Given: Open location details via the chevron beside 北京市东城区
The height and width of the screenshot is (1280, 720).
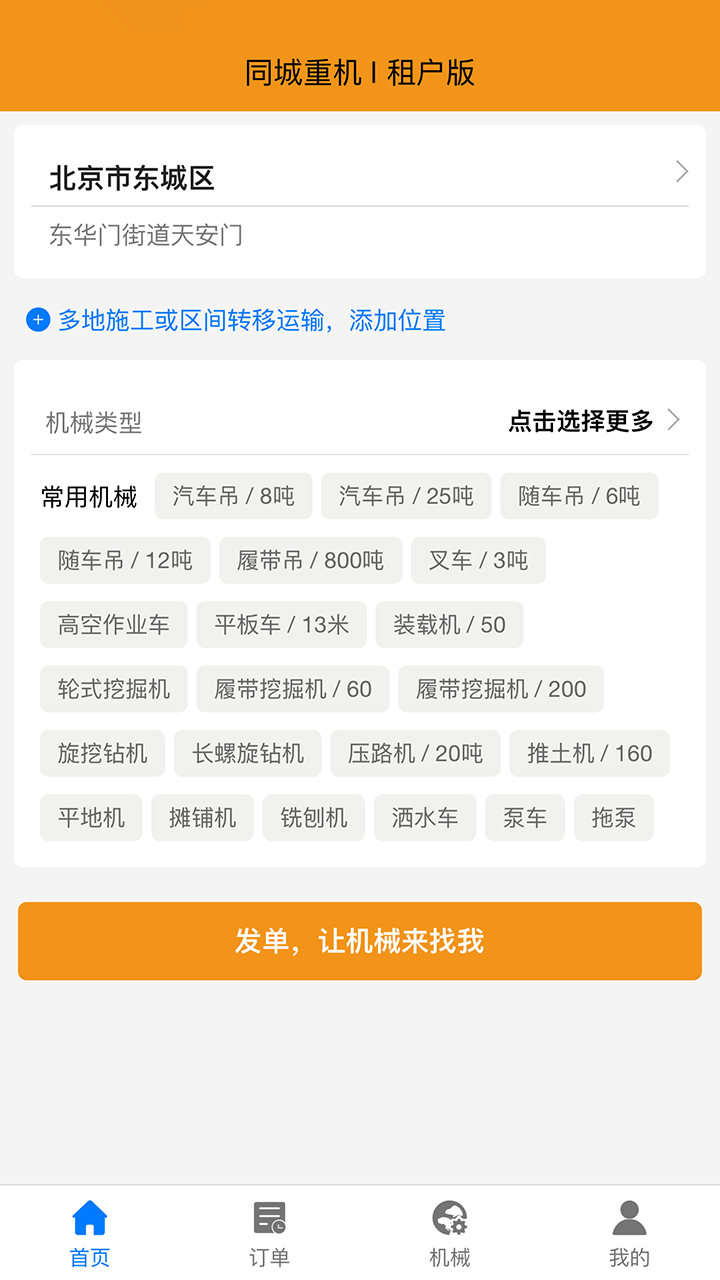Looking at the screenshot, I should (682, 170).
